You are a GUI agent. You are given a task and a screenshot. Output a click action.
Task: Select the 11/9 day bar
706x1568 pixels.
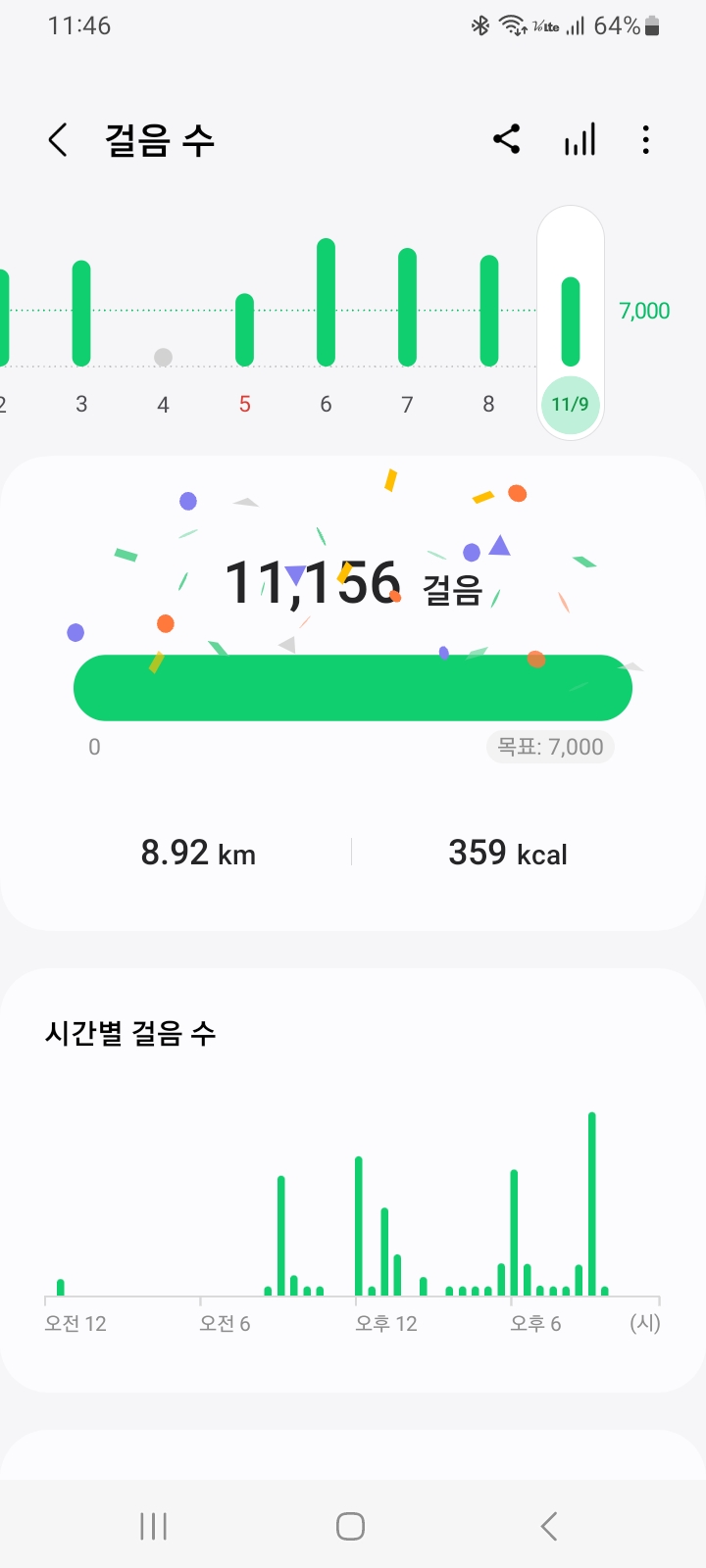pos(570,322)
